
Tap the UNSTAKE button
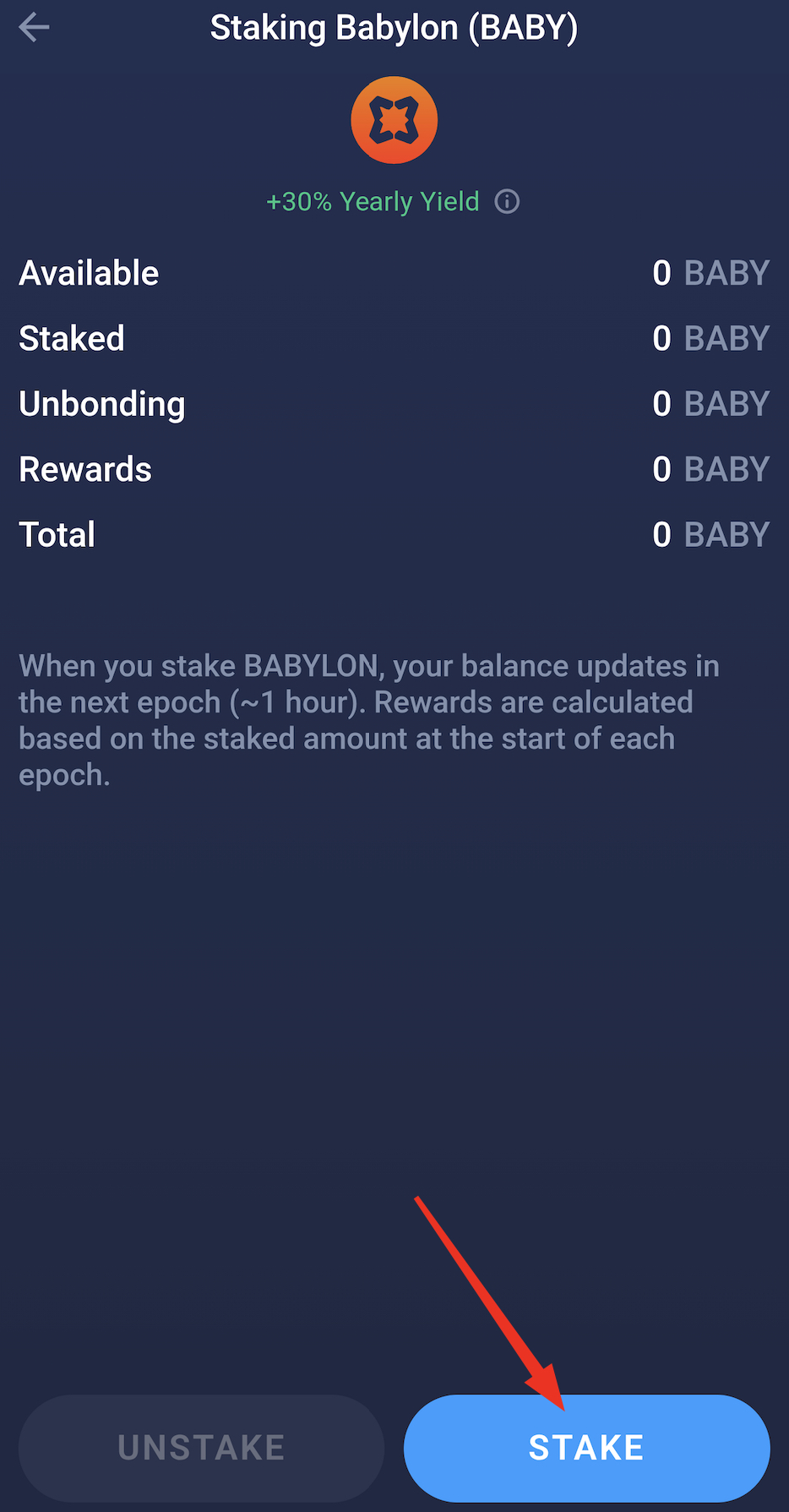click(x=201, y=1448)
